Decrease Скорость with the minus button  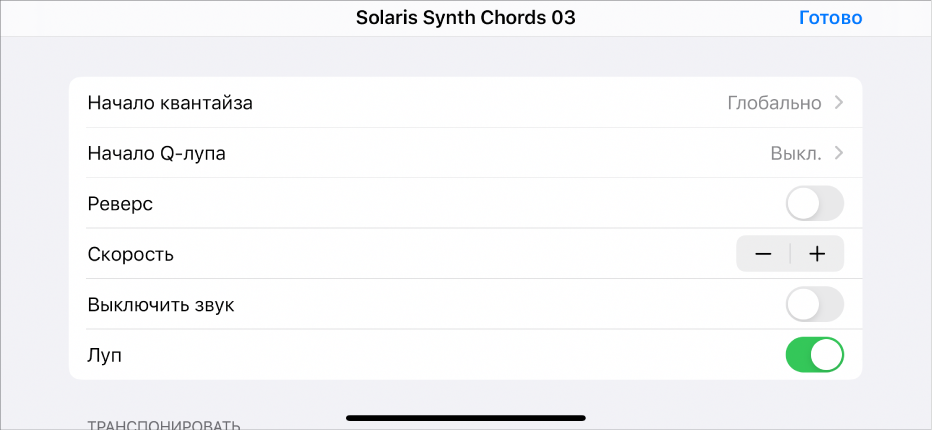[x=763, y=254]
